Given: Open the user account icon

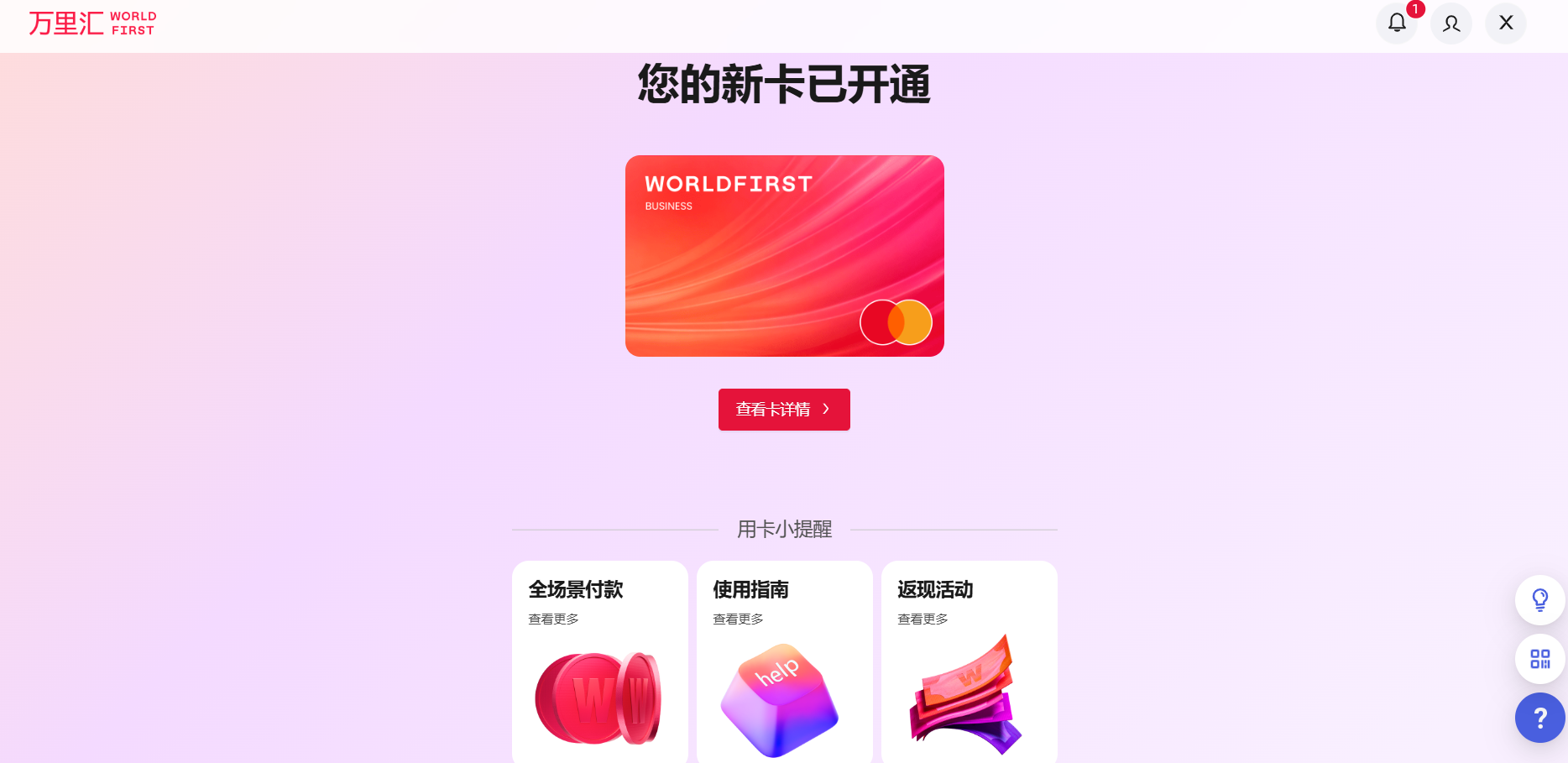Looking at the screenshot, I should click(1451, 23).
